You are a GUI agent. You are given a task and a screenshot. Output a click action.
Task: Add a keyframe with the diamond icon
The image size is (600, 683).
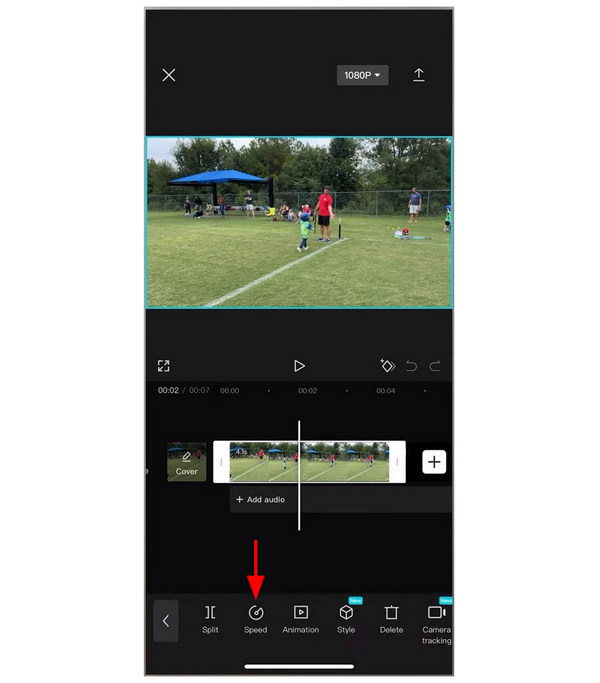pyautogui.click(x=388, y=366)
